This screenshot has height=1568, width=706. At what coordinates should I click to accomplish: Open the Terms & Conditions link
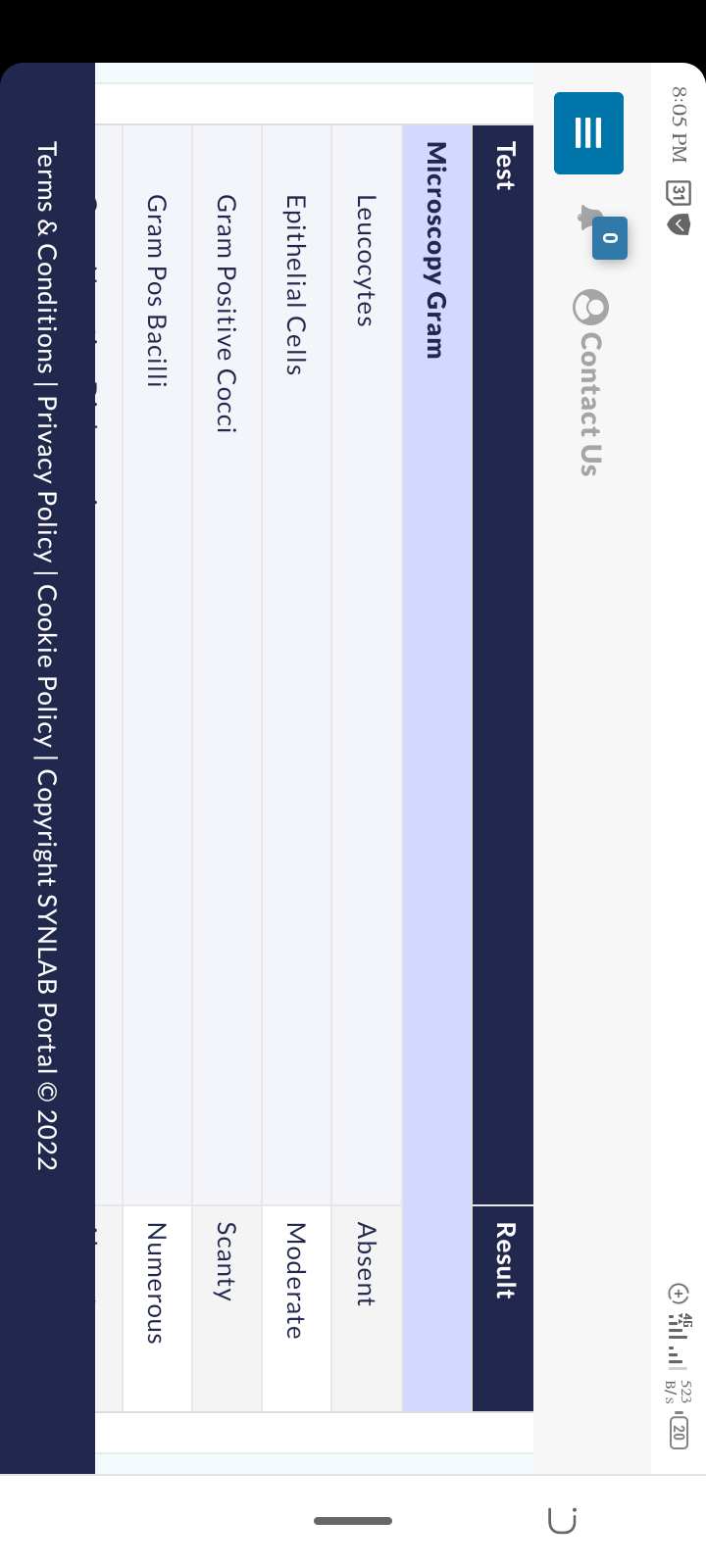coord(46,258)
